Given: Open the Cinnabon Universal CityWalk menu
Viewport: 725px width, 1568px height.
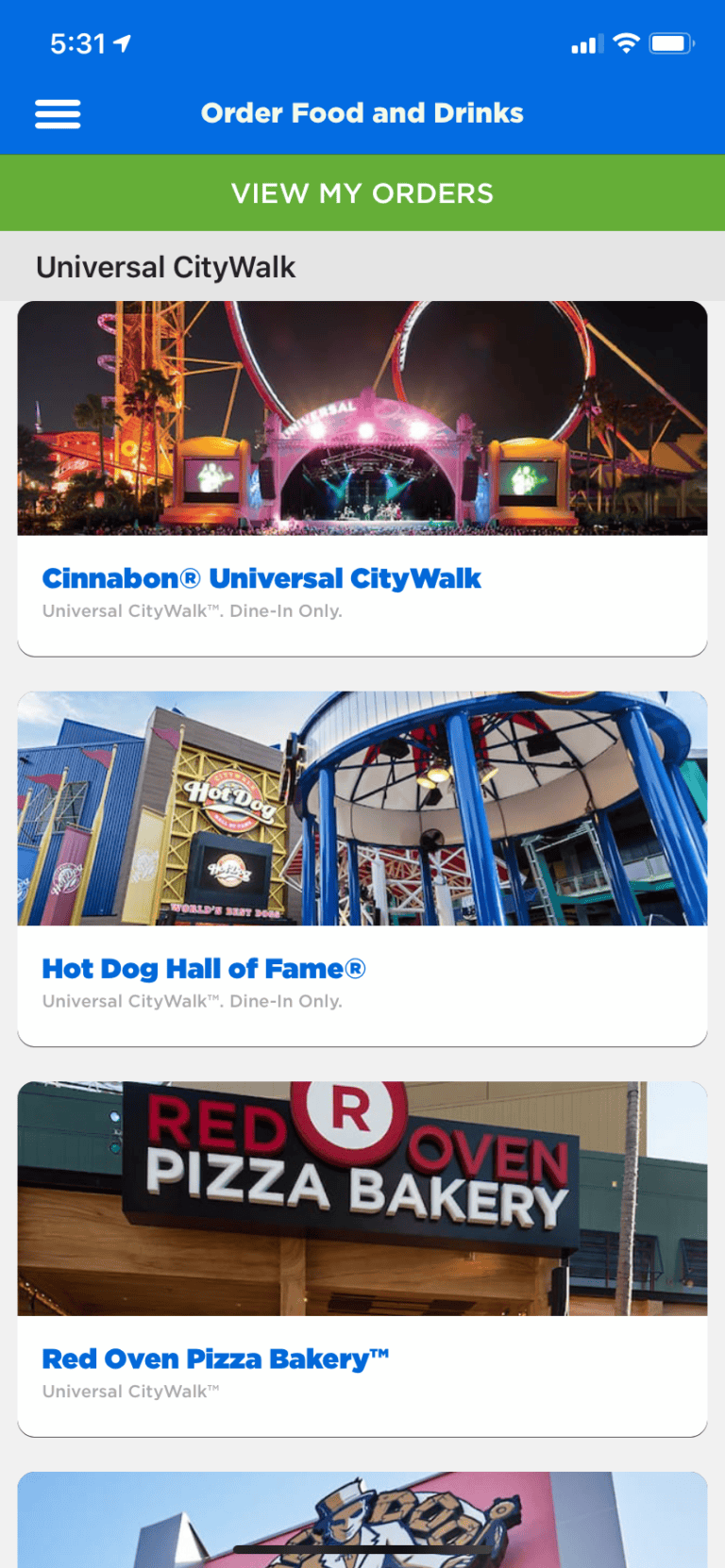Looking at the screenshot, I should click(261, 577).
